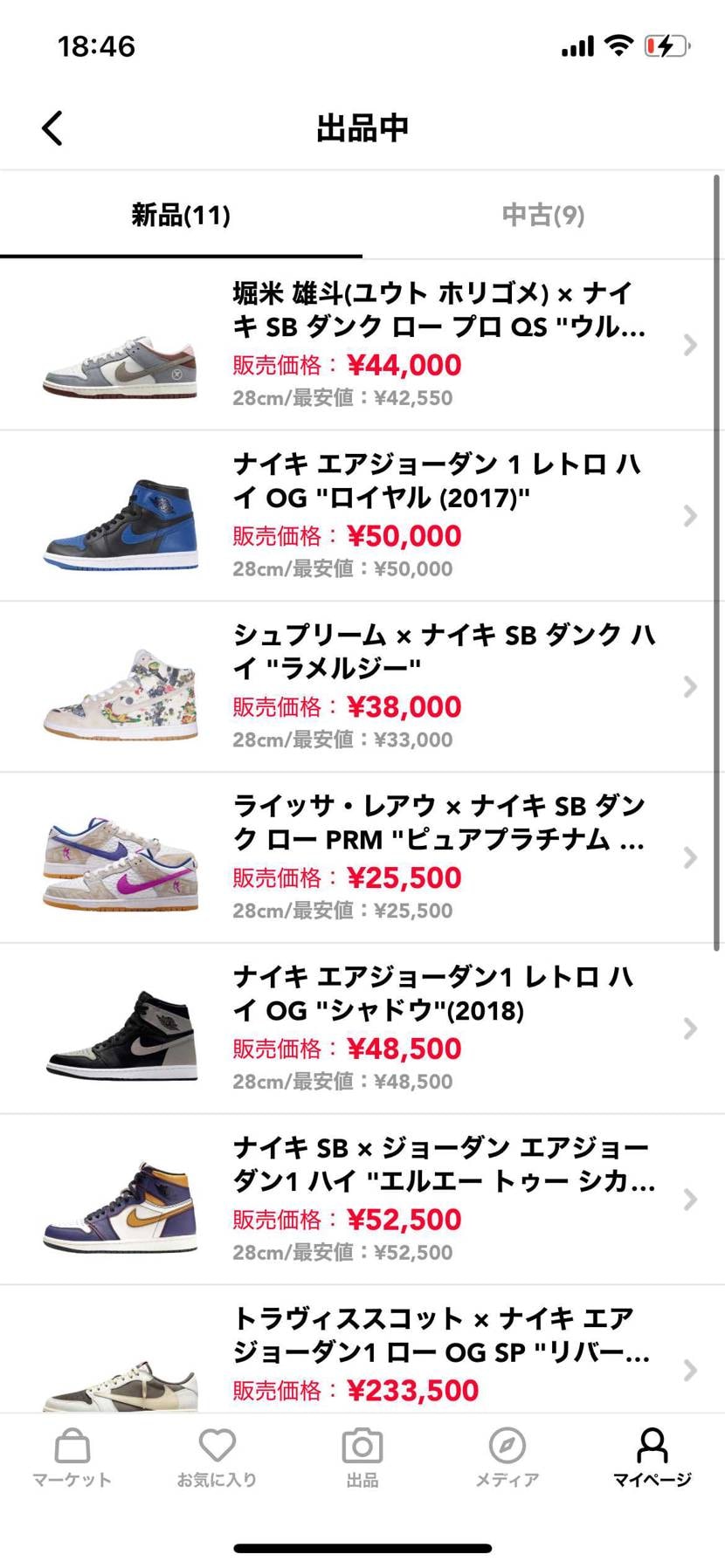
Task: Open the ライッサ・レアウ SB ダンク ロー listing
Action: click(362, 858)
